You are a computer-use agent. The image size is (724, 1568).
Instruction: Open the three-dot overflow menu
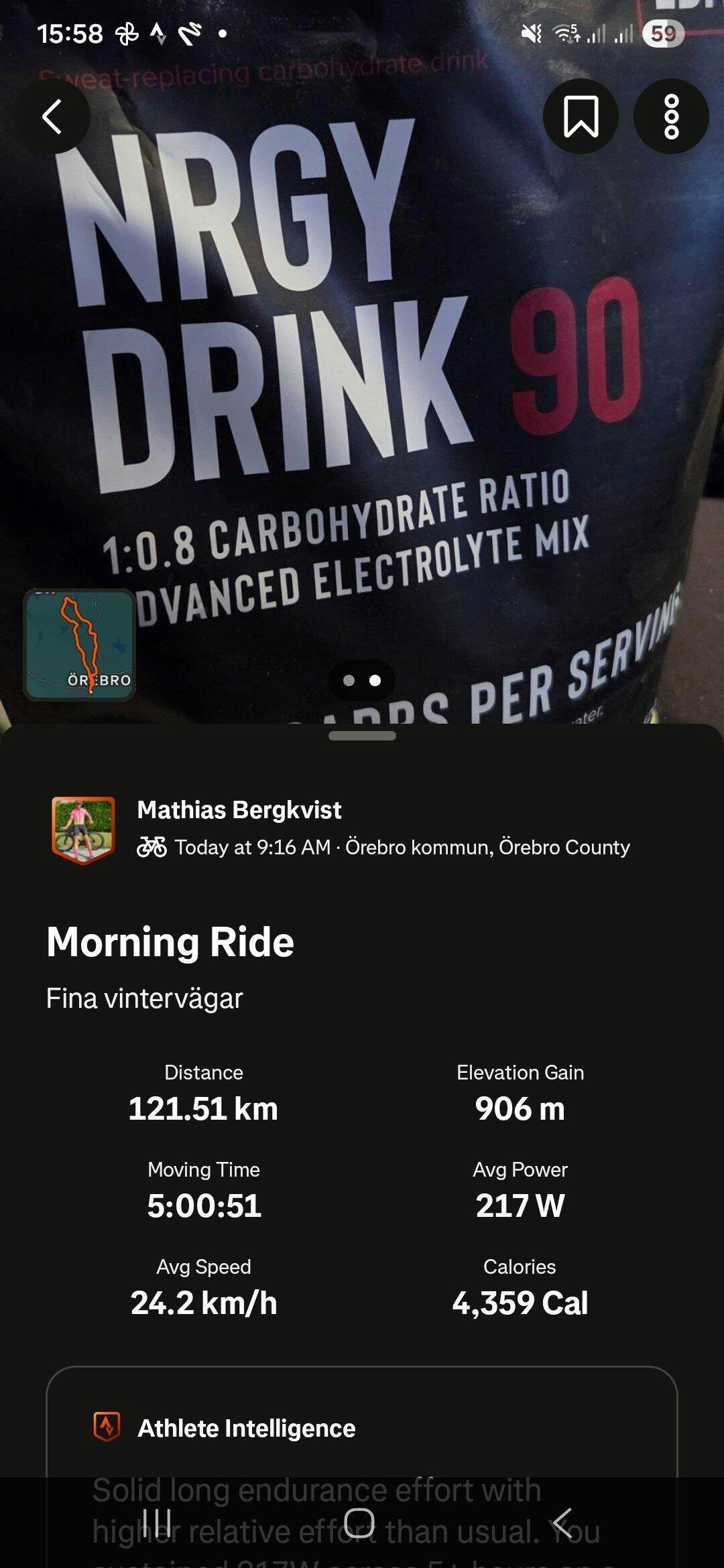(x=671, y=117)
